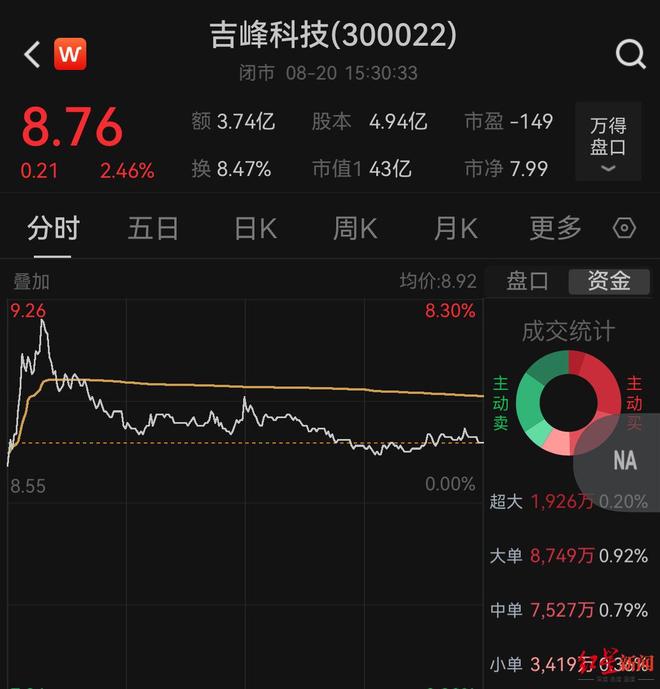
Task: Switch side panel to 资金
Action: click(x=609, y=281)
